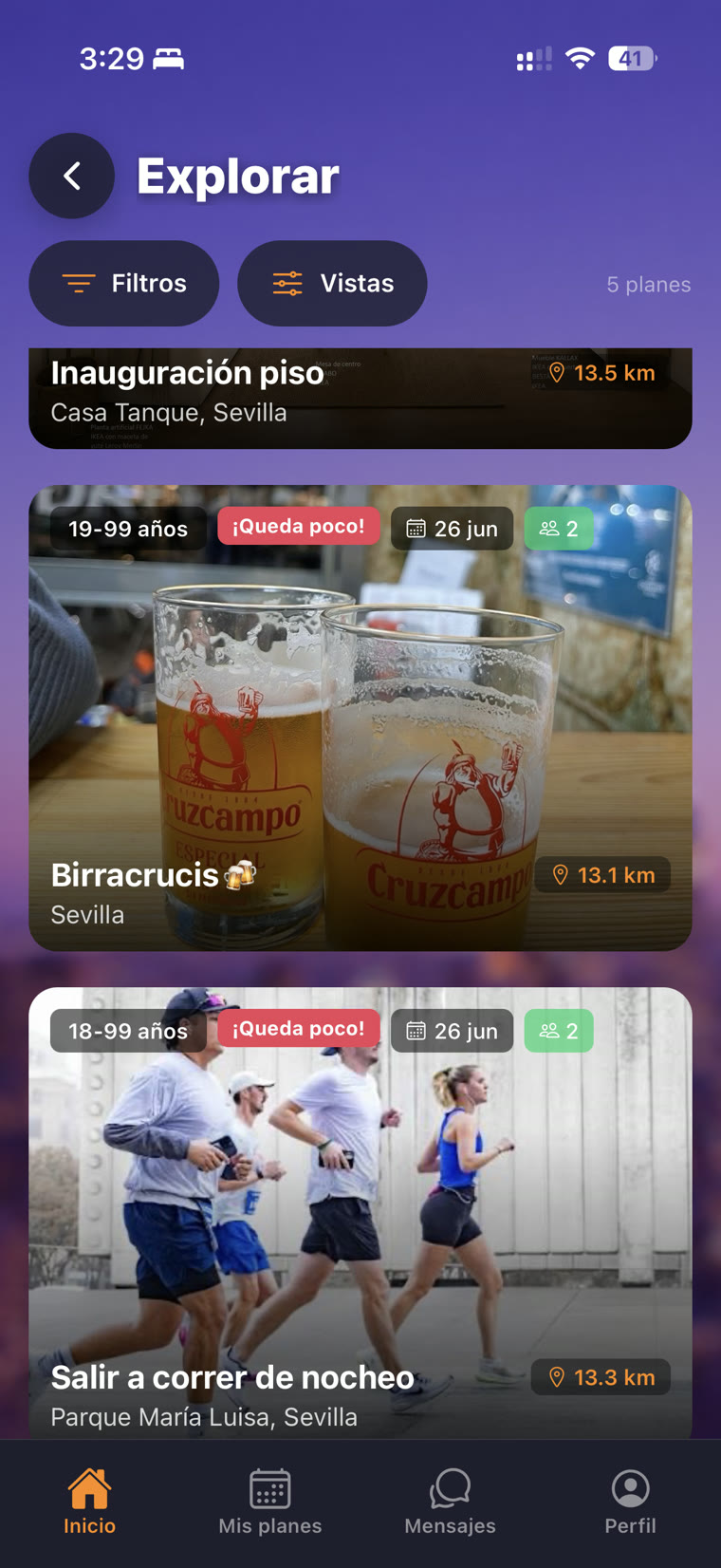This screenshot has height=1568, width=721.
Task: Go back from the Explorar screen
Action: pos(71,176)
